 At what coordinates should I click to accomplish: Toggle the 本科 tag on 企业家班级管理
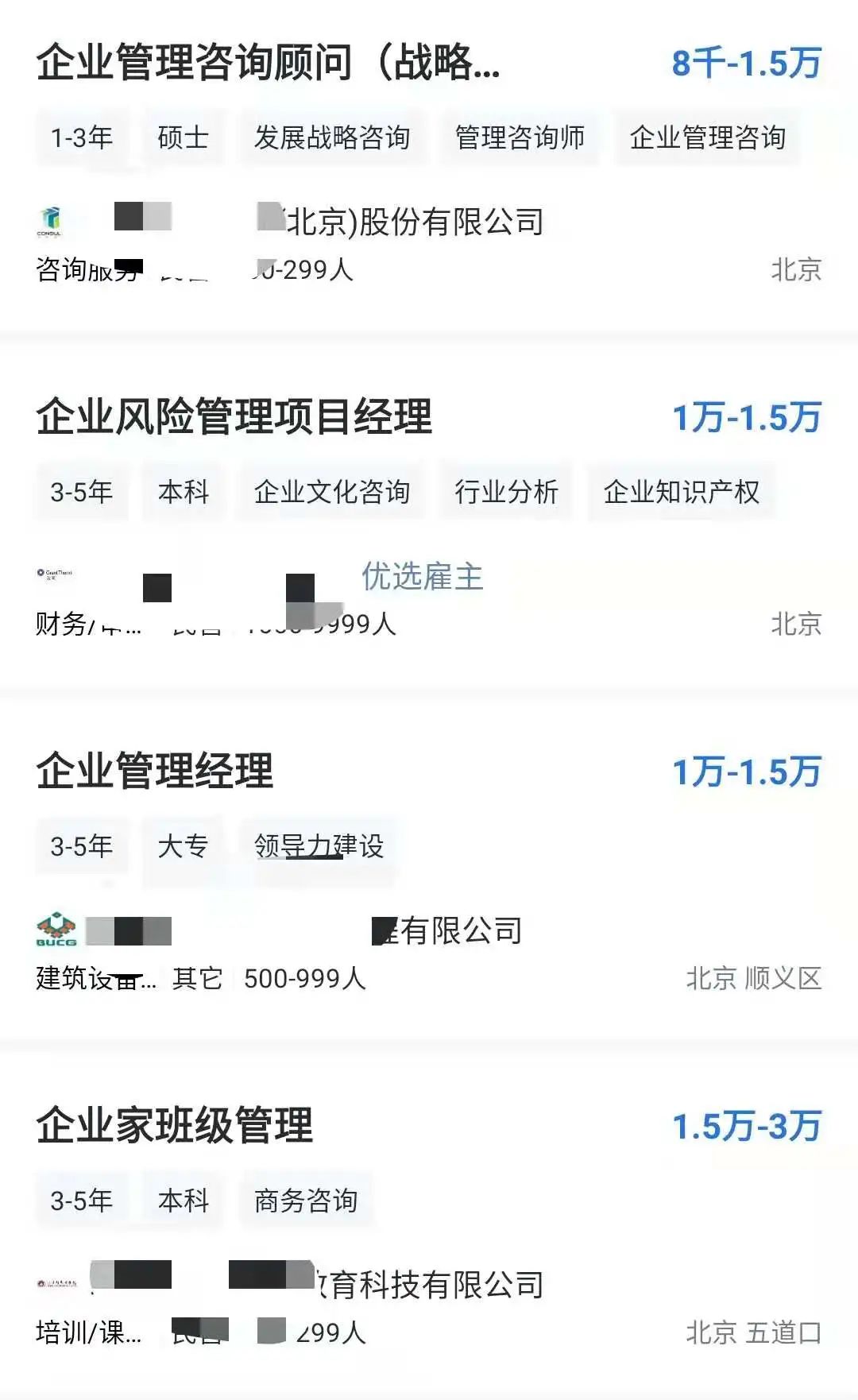(x=184, y=1201)
